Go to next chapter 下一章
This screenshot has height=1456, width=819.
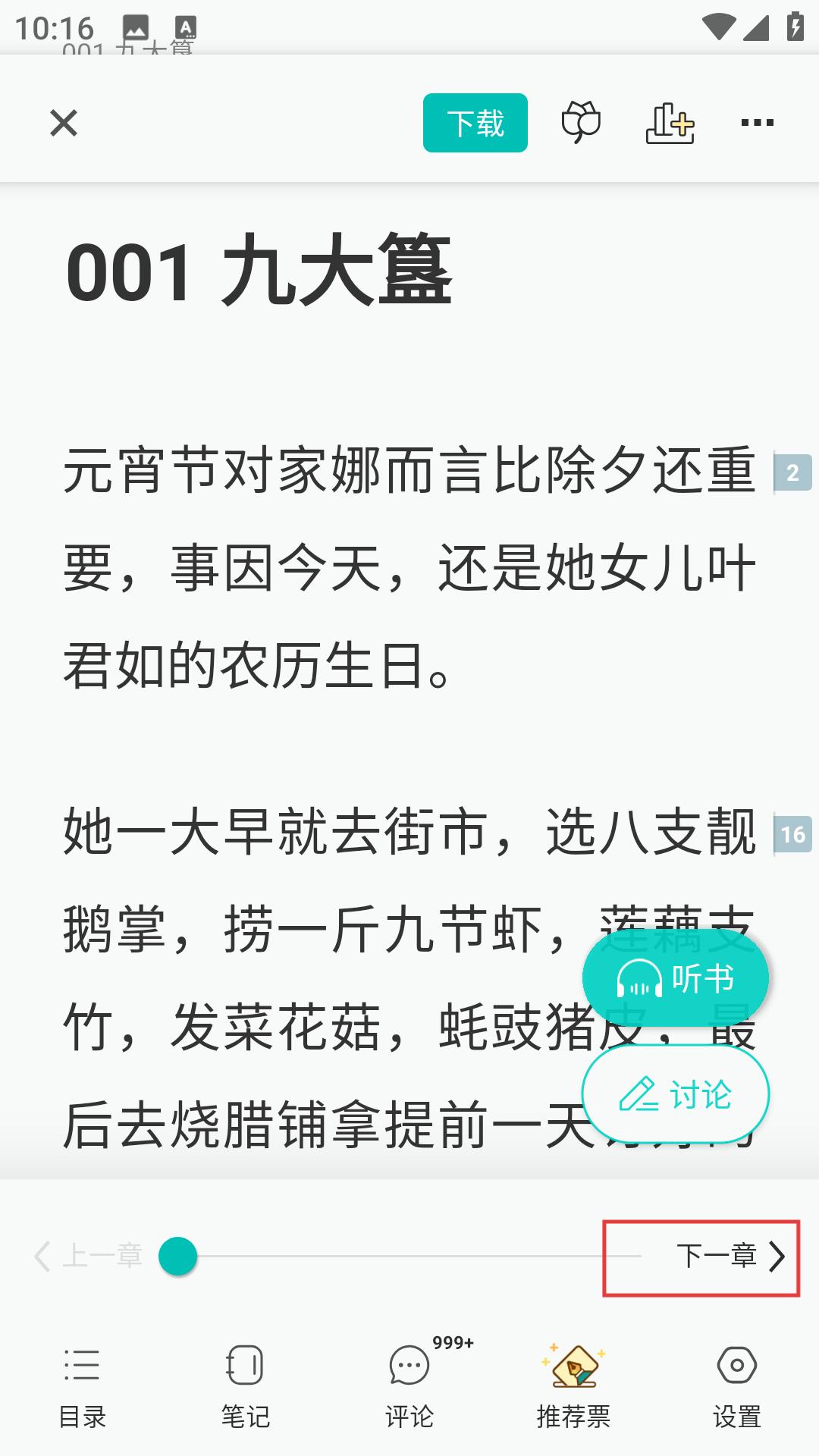pyautogui.click(x=730, y=1257)
